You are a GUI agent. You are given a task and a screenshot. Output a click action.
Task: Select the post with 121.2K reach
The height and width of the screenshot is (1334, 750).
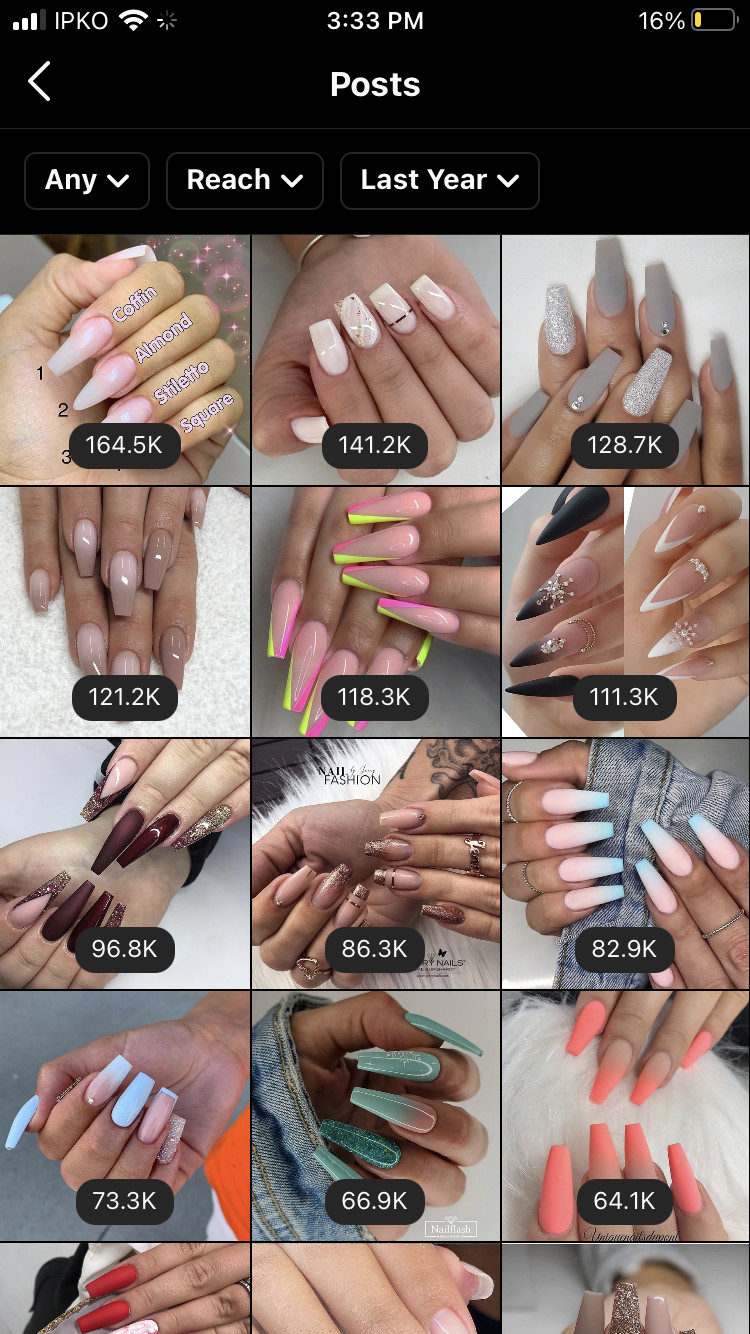click(124, 612)
